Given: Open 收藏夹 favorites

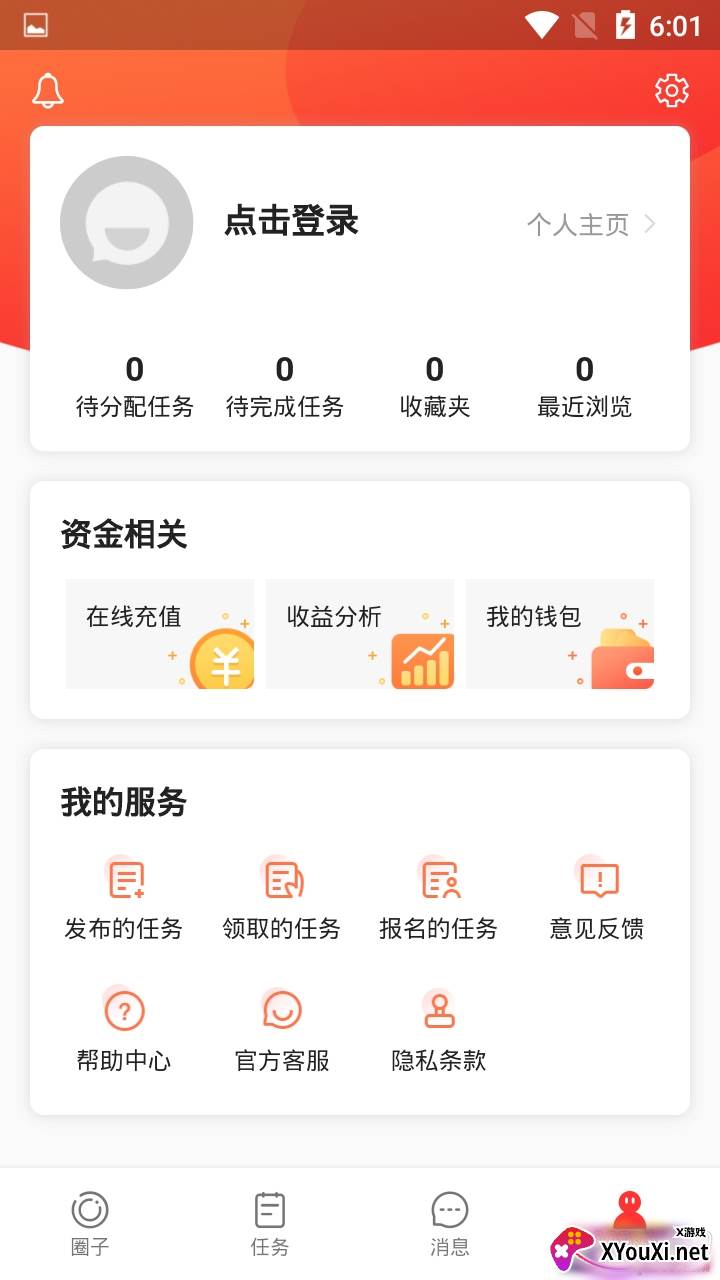Looking at the screenshot, I should click(x=435, y=387).
